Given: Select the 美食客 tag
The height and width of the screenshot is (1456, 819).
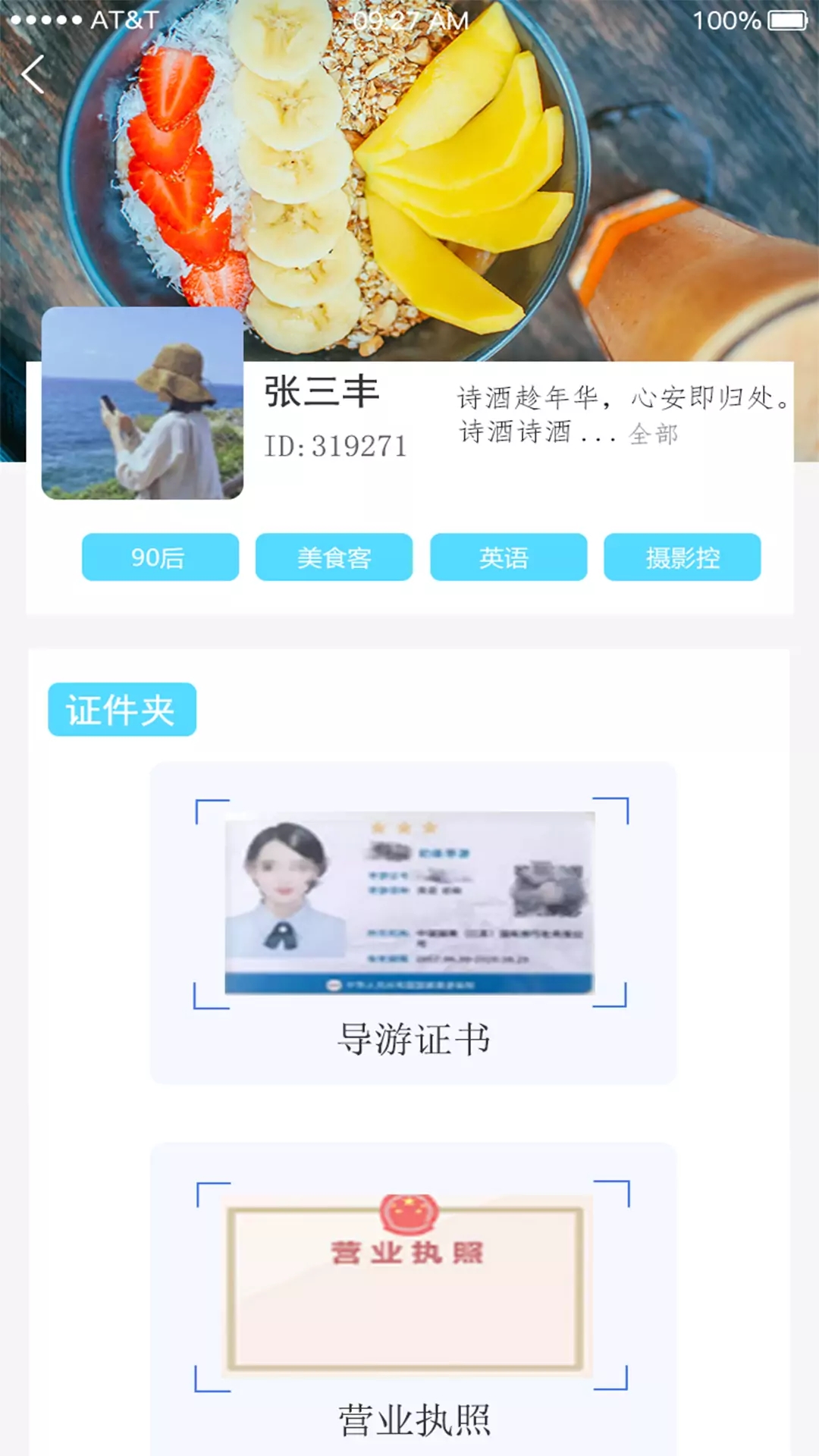Looking at the screenshot, I should point(334,557).
